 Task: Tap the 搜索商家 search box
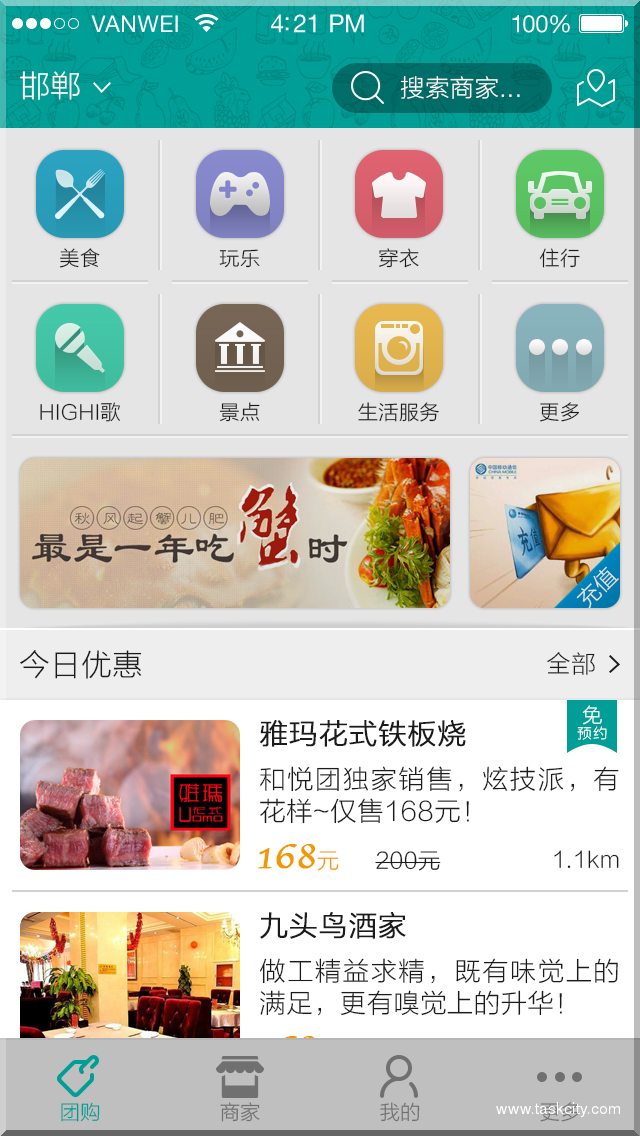tap(441, 88)
